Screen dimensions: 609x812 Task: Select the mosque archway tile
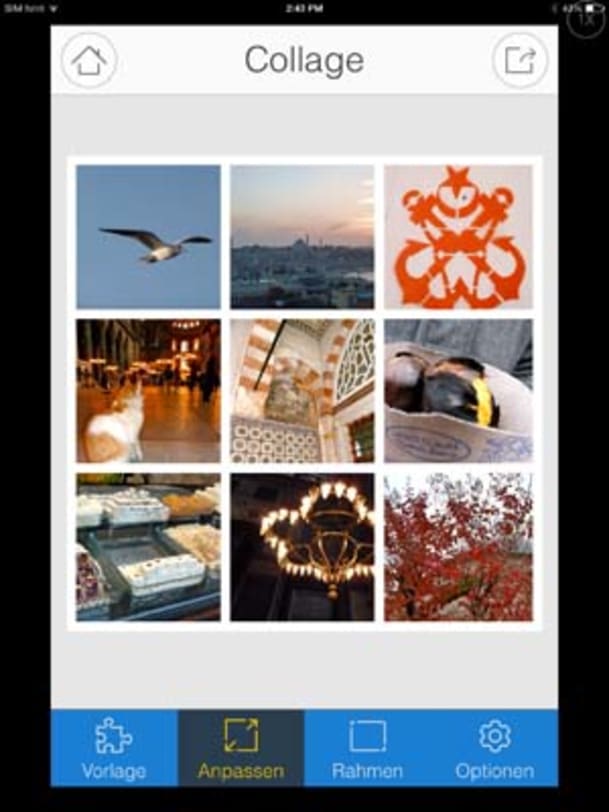(302, 391)
